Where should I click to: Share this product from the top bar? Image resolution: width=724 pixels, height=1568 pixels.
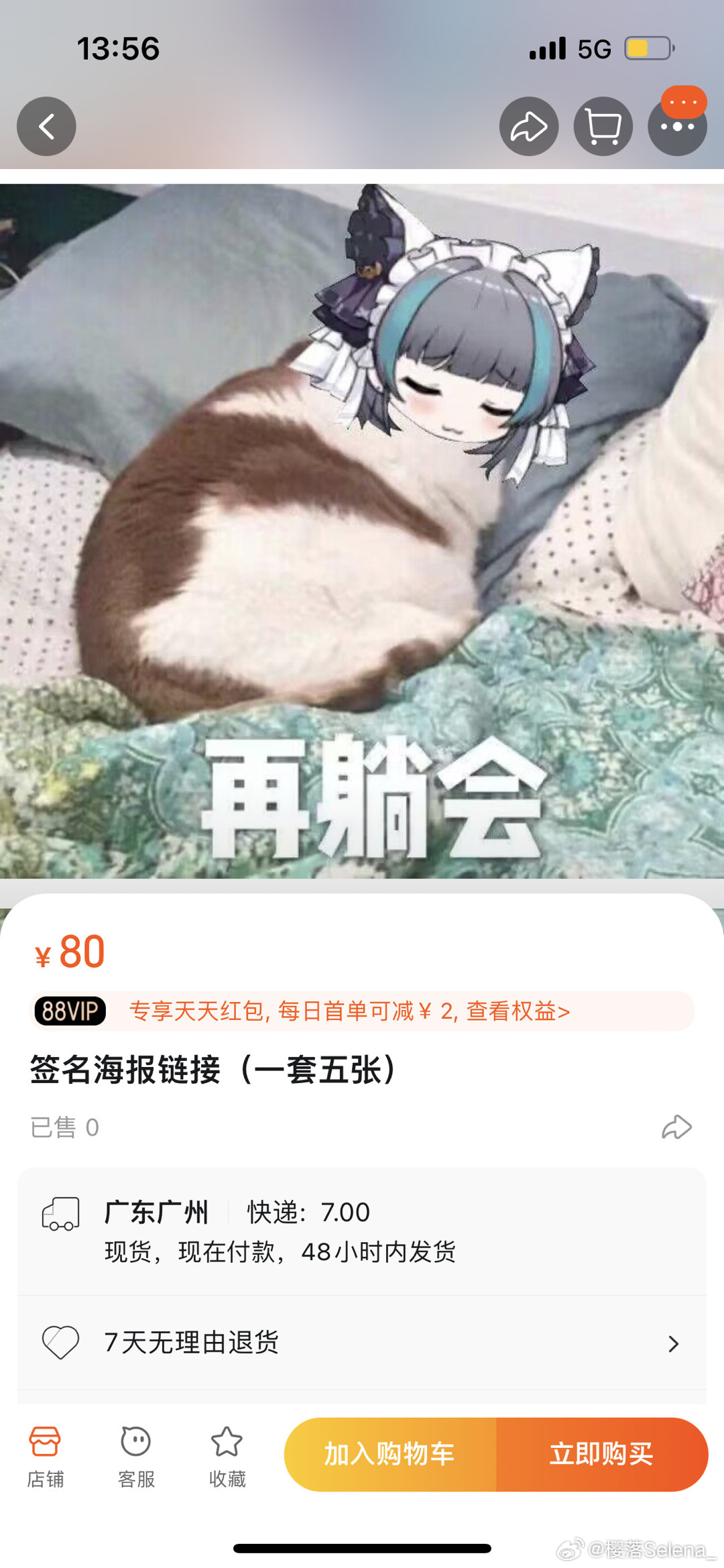[x=529, y=126]
